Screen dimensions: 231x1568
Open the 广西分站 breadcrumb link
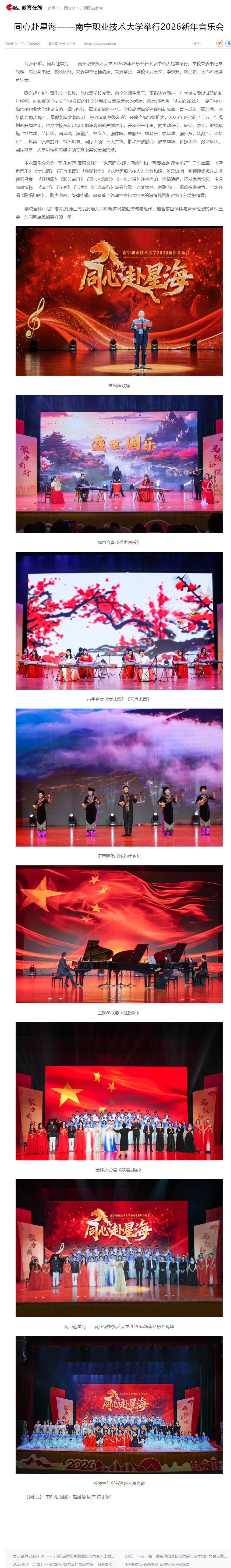67,8
